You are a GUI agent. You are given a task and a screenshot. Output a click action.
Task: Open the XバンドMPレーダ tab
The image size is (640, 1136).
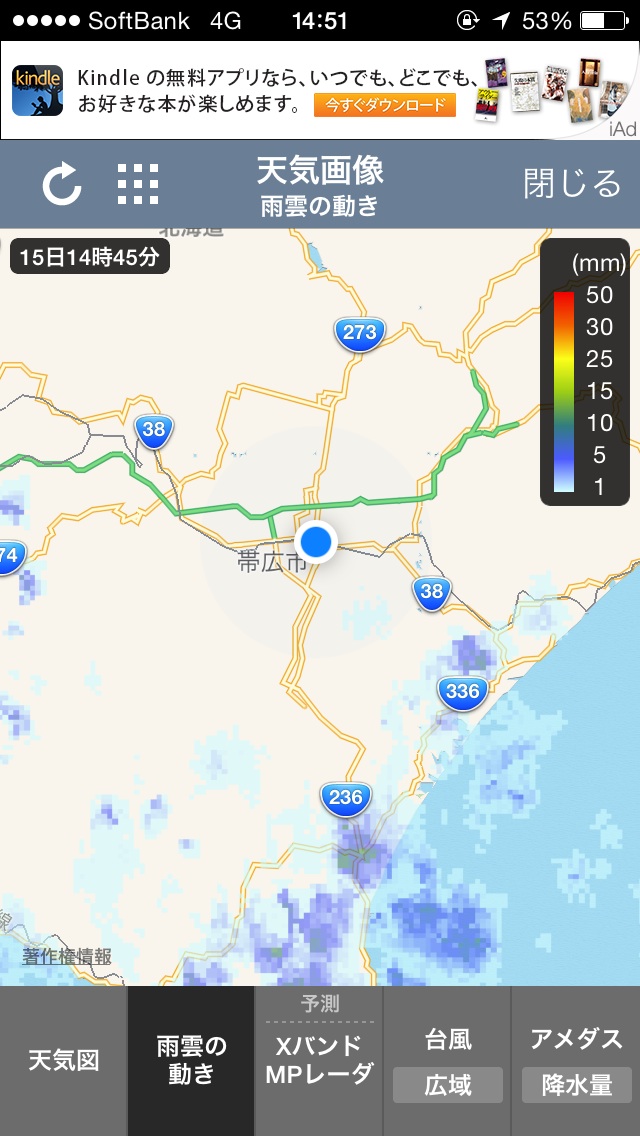coord(319,1061)
